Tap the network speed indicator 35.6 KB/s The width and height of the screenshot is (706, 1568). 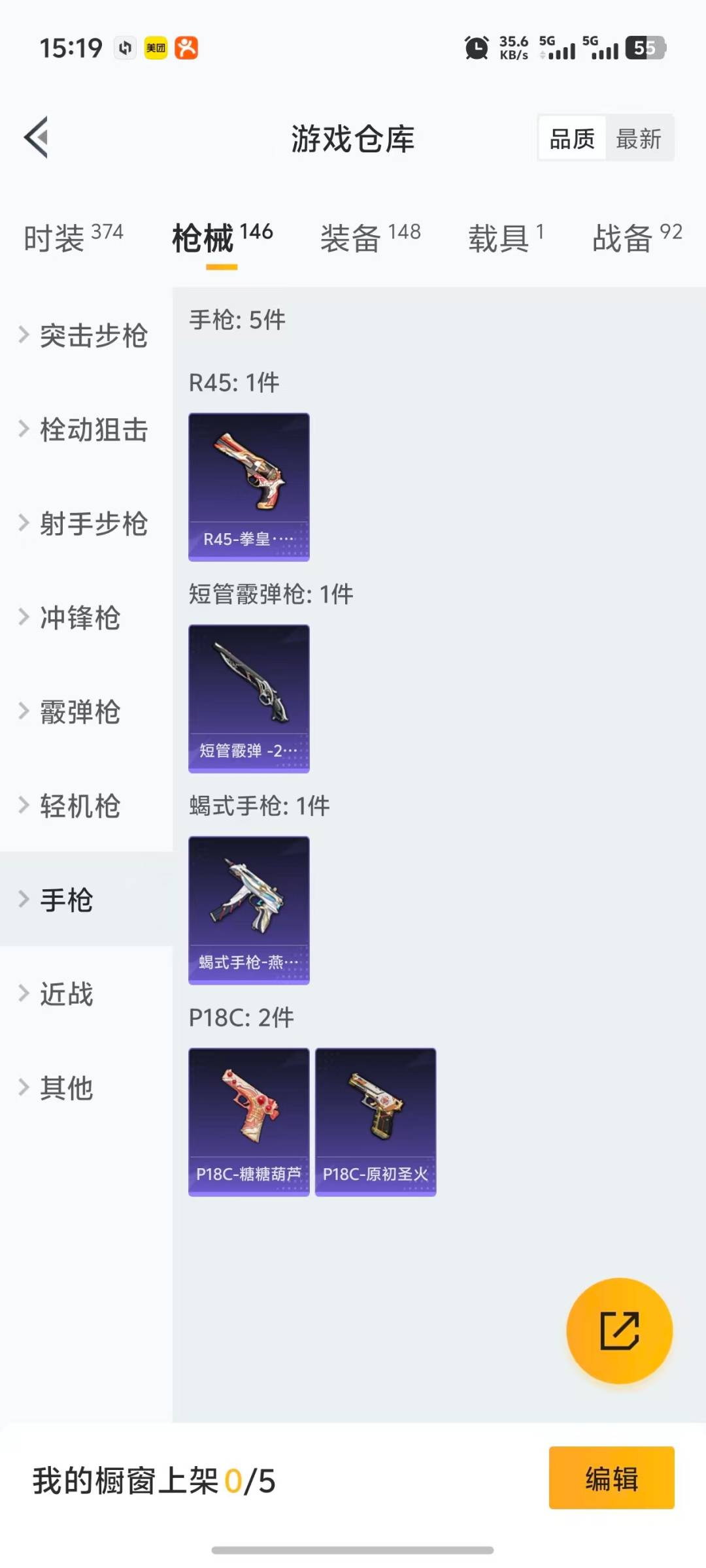coord(512,48)
